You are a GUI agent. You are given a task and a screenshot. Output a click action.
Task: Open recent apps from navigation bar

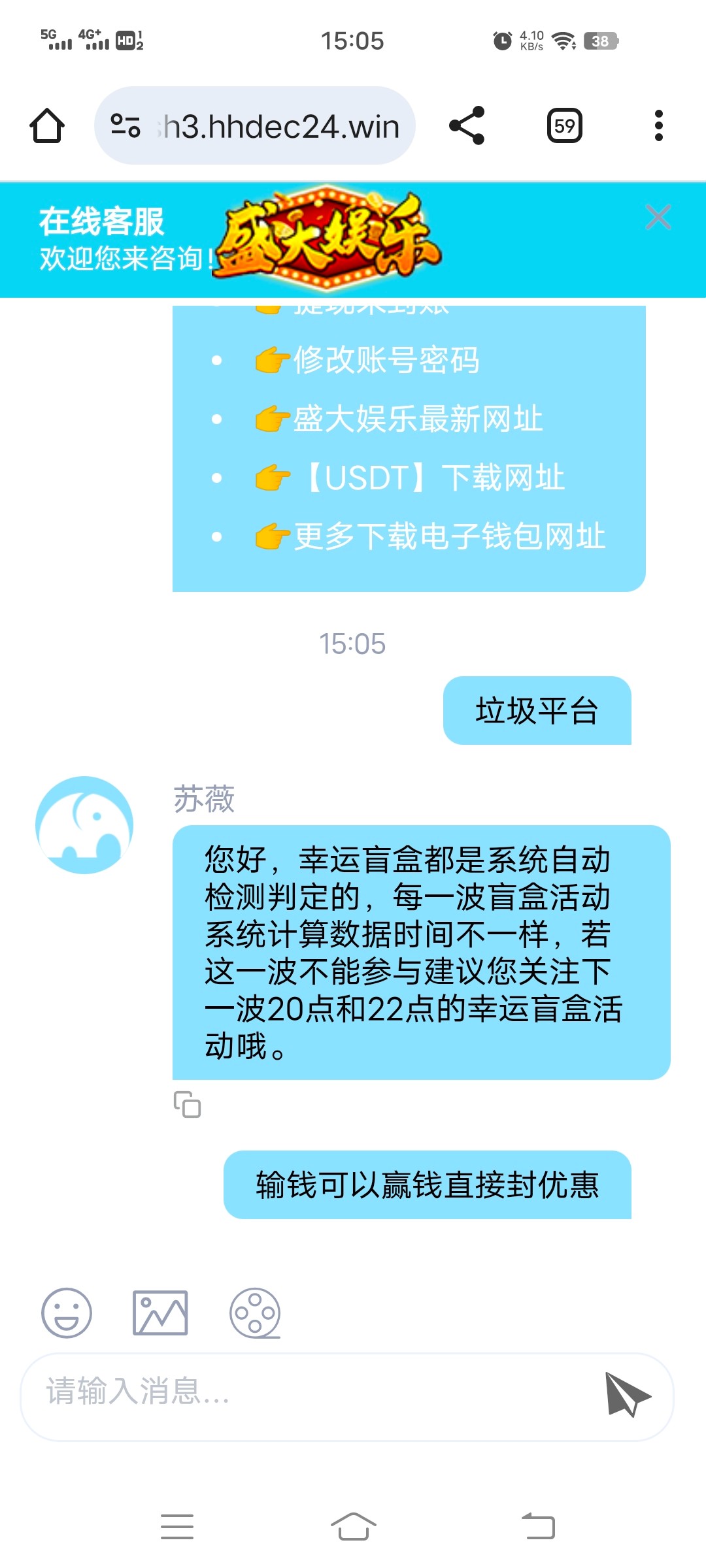point(177,1527)
